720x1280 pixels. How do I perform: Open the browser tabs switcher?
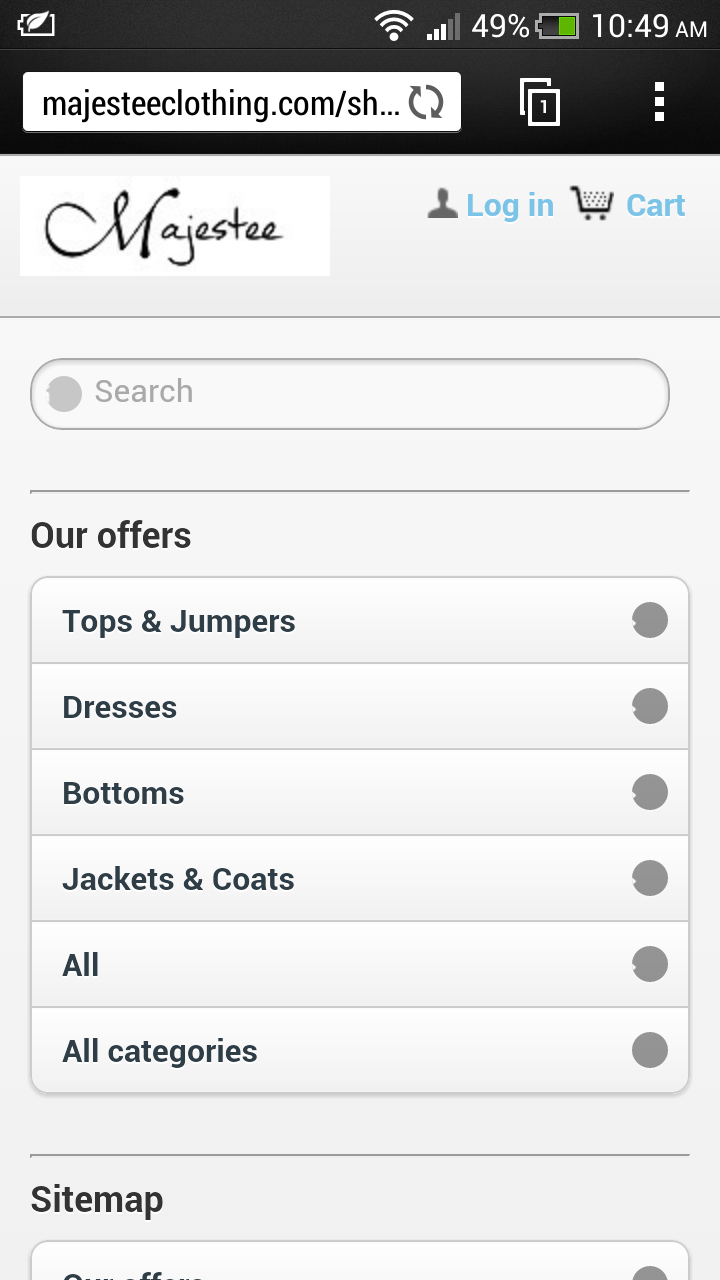click(540, 102)
